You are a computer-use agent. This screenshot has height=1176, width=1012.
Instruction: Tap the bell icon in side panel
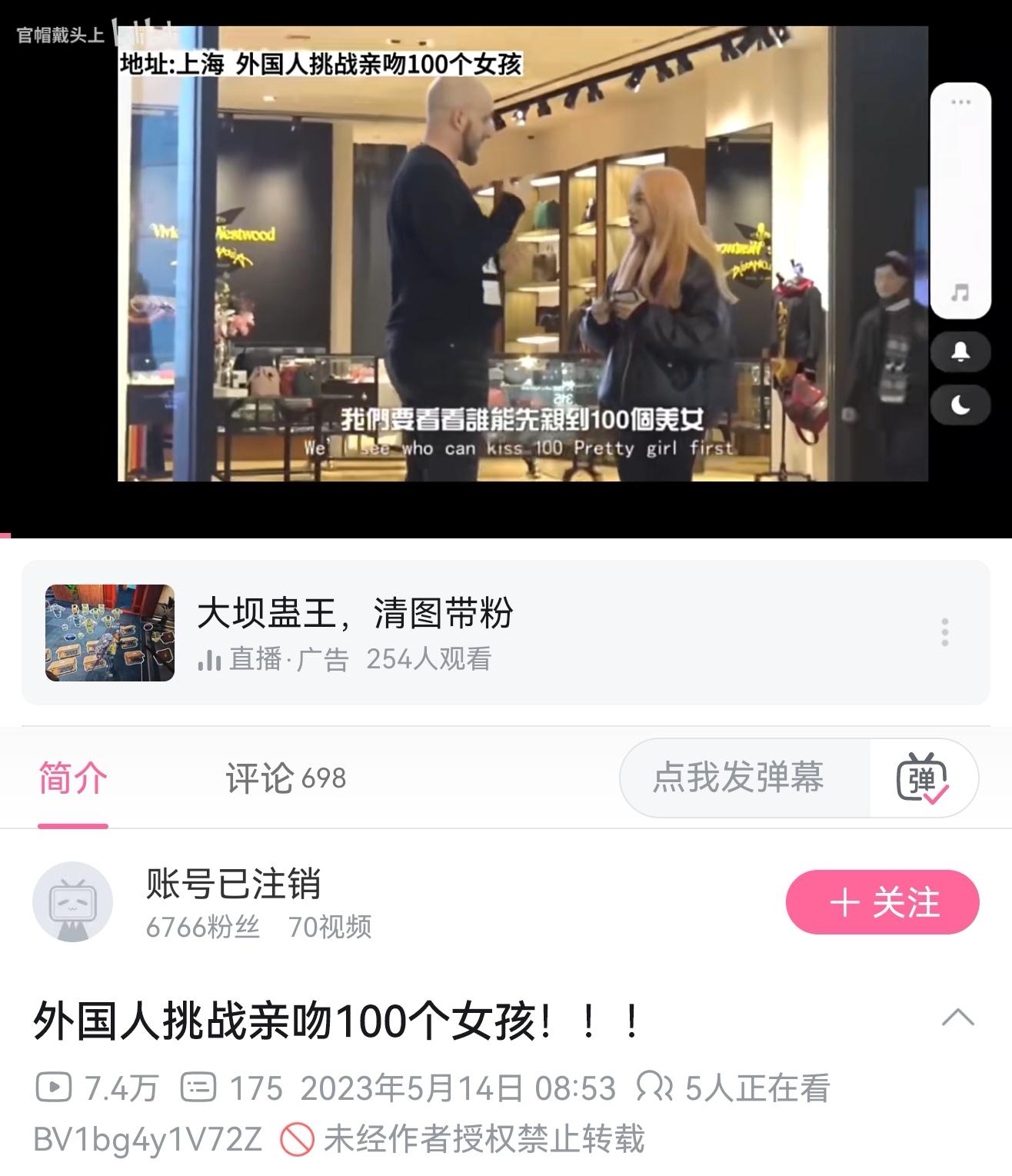click(960, 352)
